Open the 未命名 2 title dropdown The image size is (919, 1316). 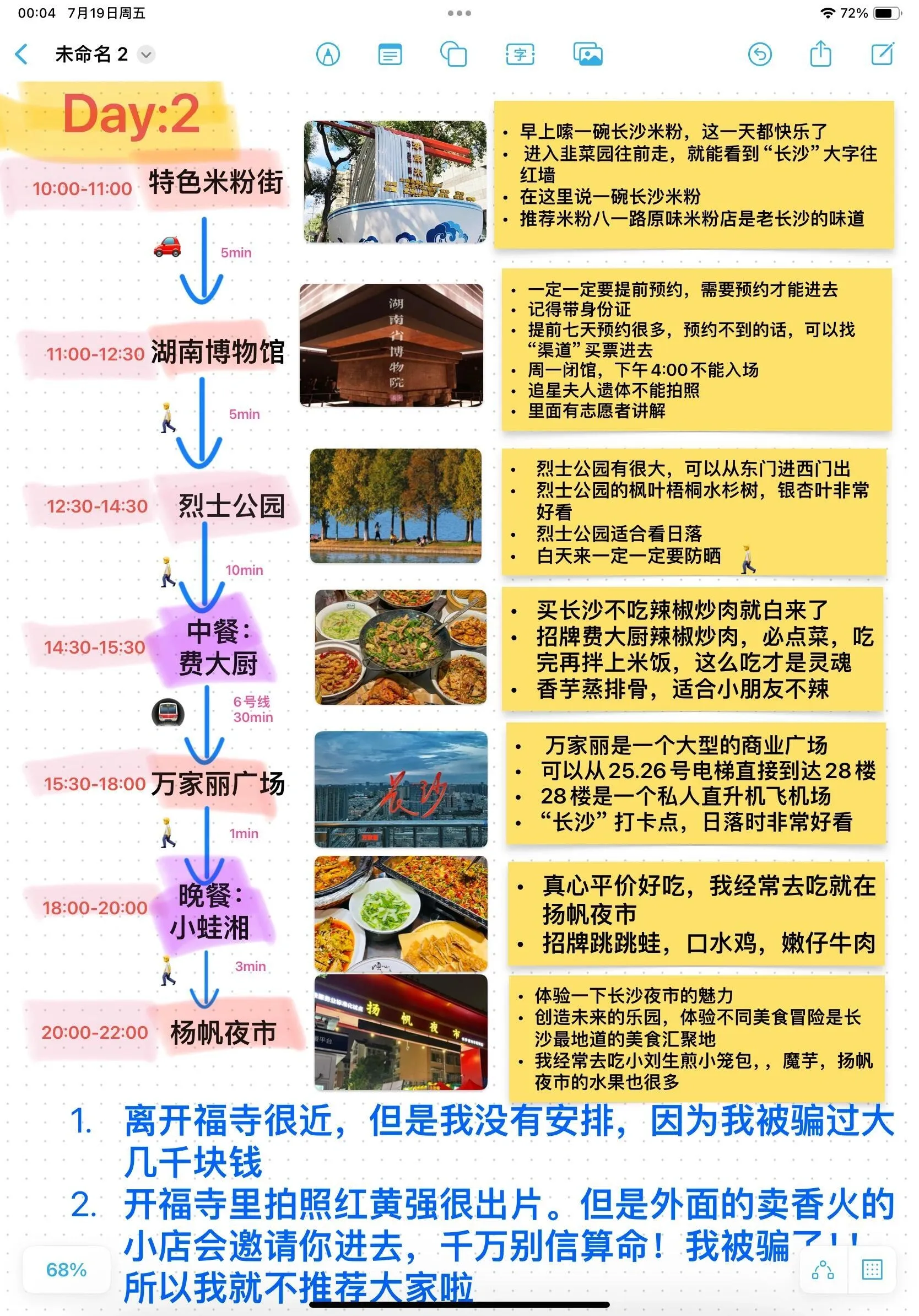(147, 55)
